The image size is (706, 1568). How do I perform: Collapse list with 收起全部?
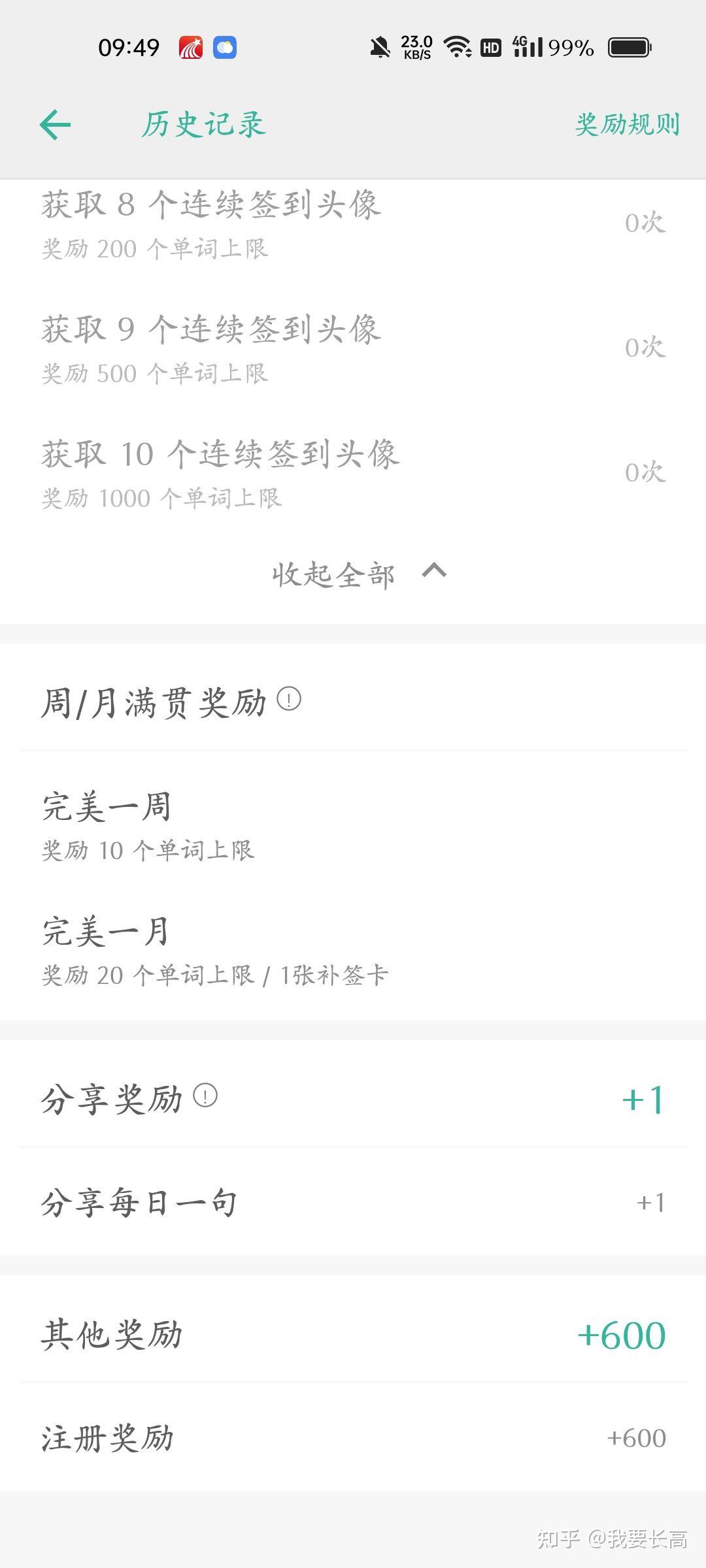point(358,574)
